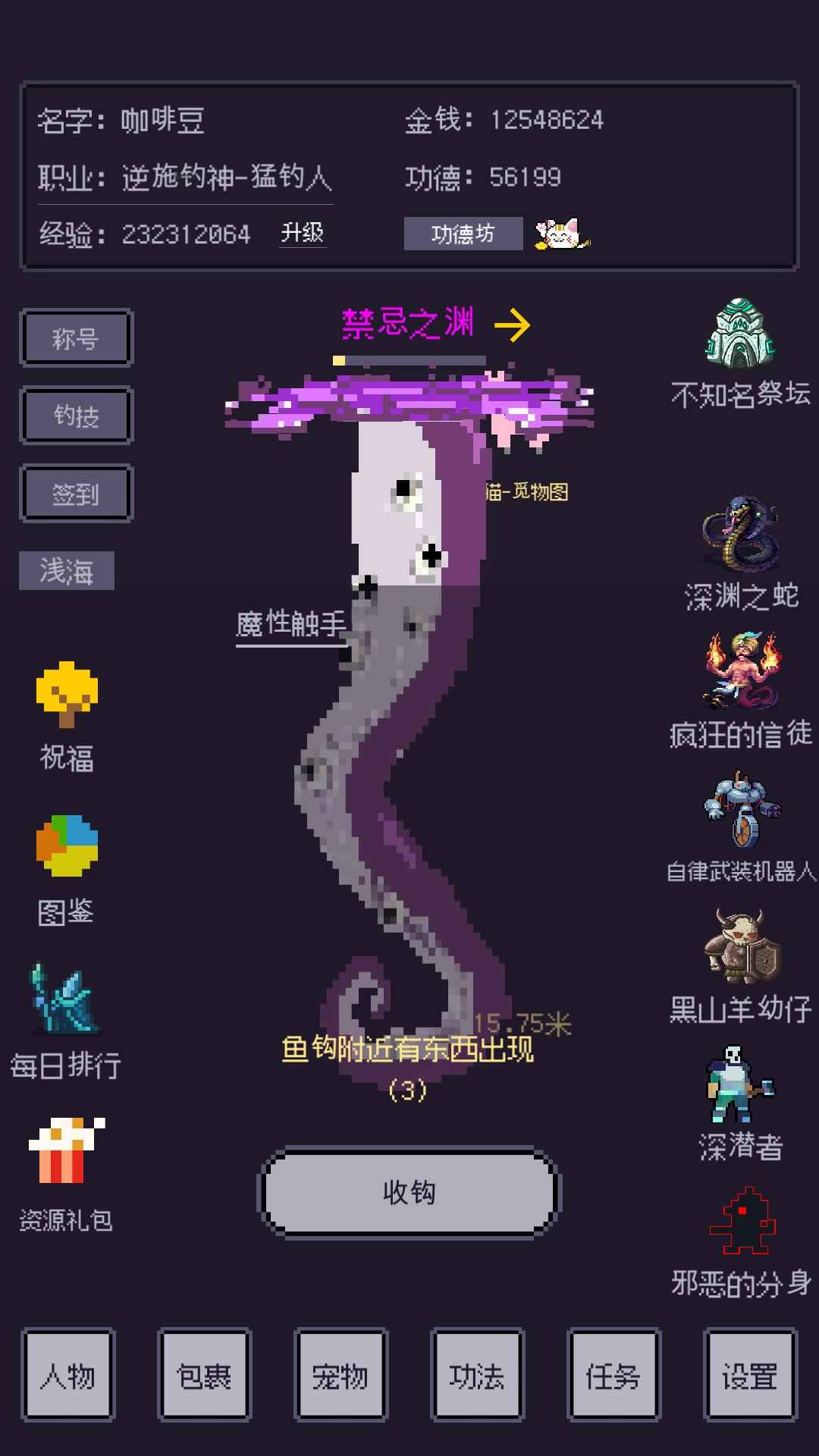View the 任务 quests tab
The width and height of the screenshot is (819, 1456).
point(613,1375)
